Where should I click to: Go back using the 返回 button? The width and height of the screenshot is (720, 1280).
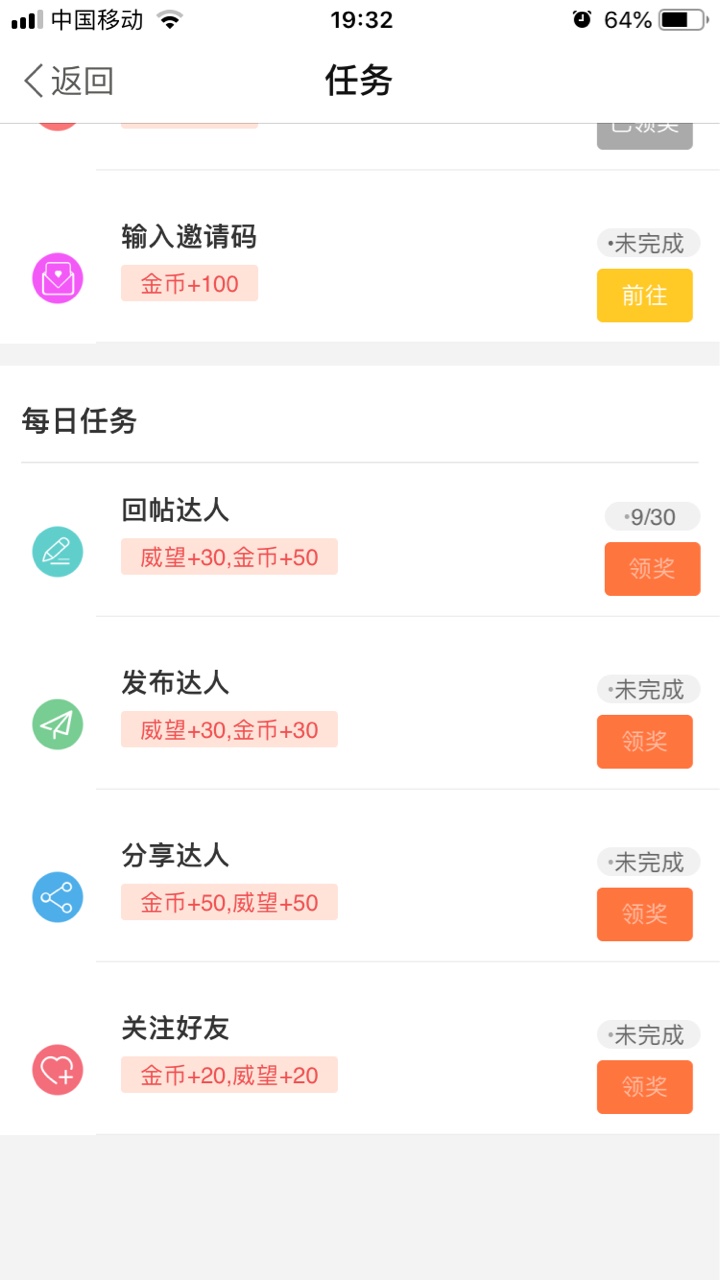tap(68, 81)
